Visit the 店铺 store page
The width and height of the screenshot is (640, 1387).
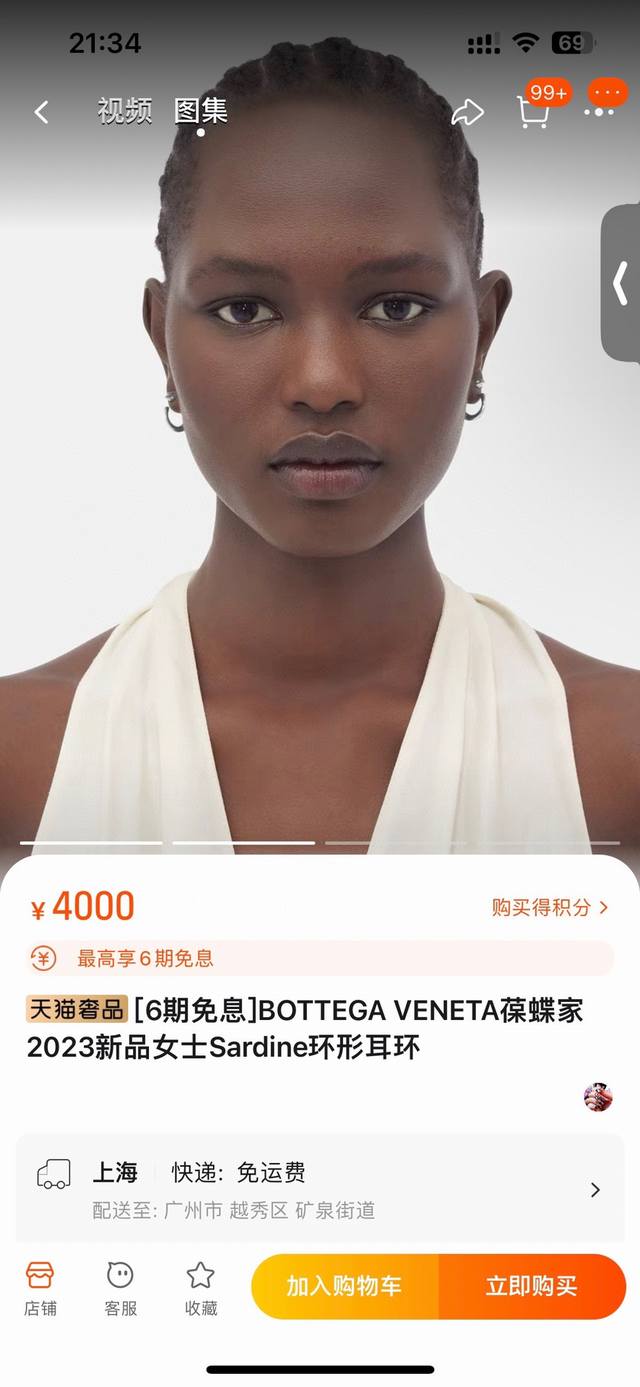click(40, 1287)
